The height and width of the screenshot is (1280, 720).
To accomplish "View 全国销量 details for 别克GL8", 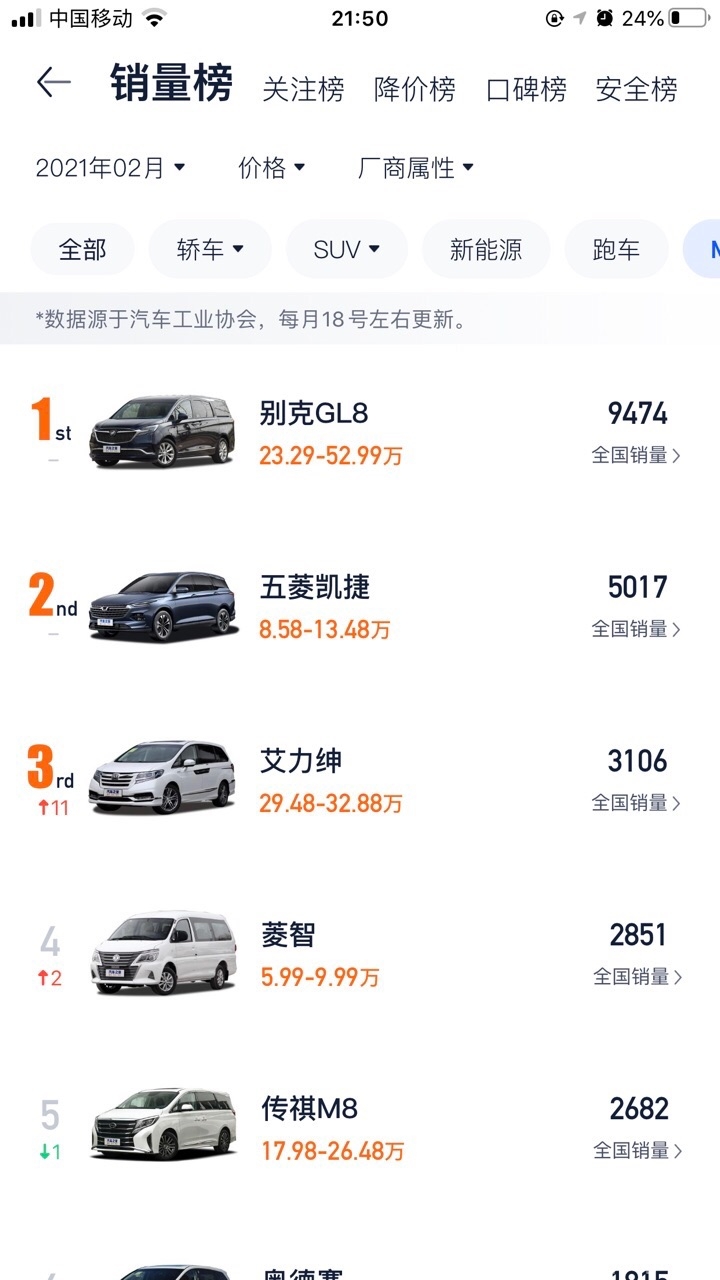I will [x=636, y=455].
